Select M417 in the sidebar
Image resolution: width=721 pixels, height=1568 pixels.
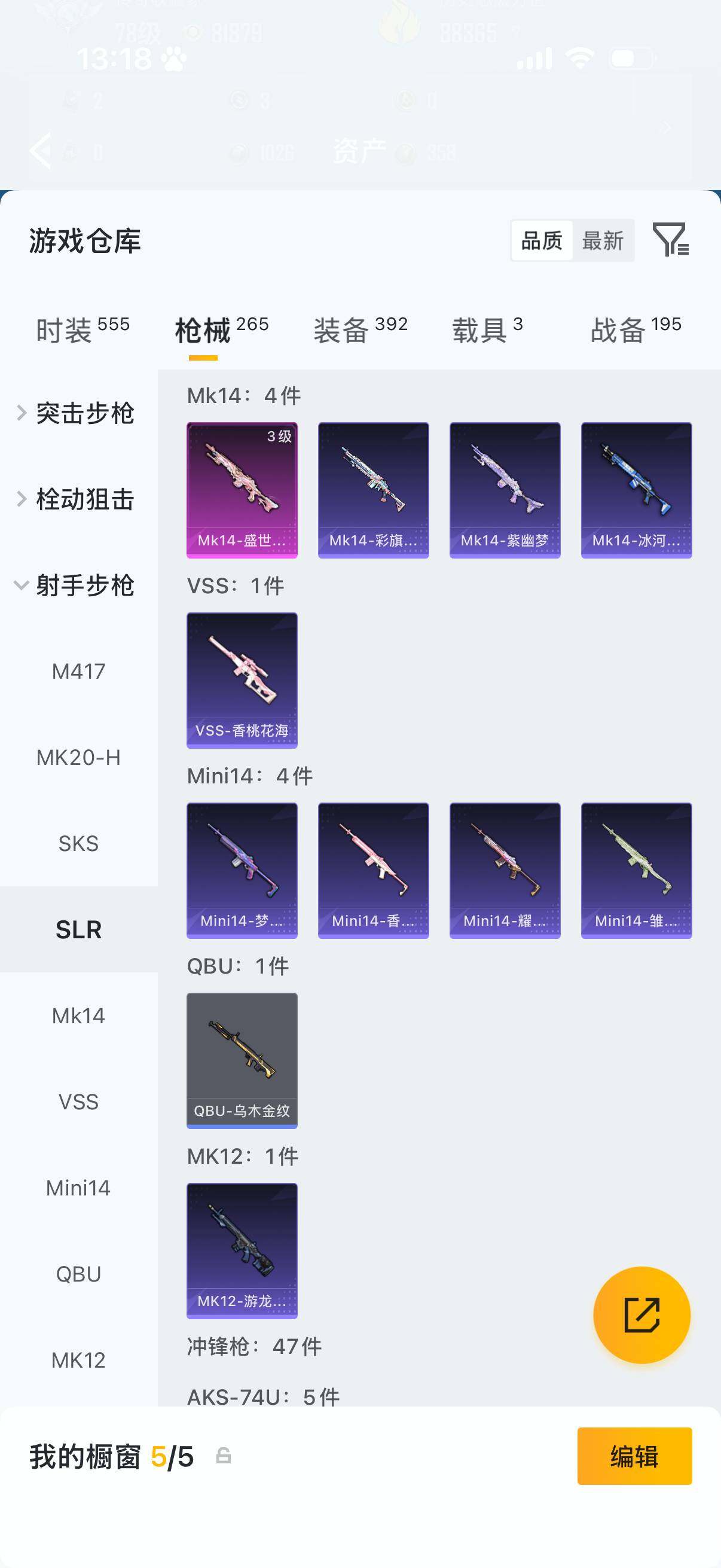78,672
